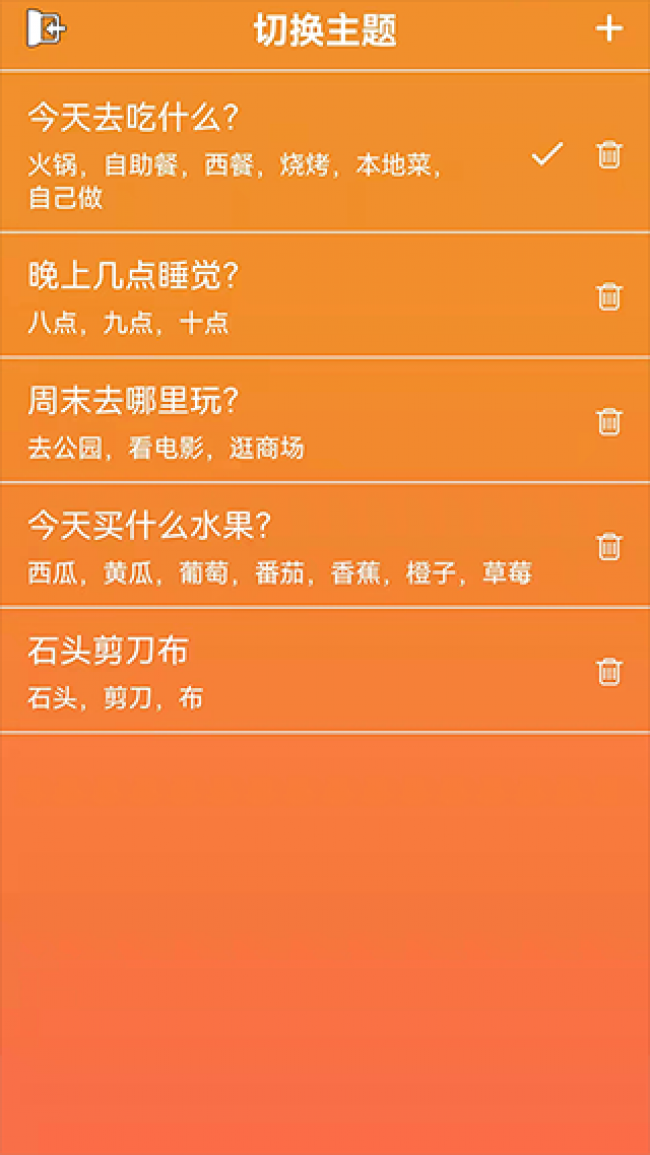Add a new theme with the plus icon
The width and height of the screenshot is (650, 1155).
coord(609,29)
